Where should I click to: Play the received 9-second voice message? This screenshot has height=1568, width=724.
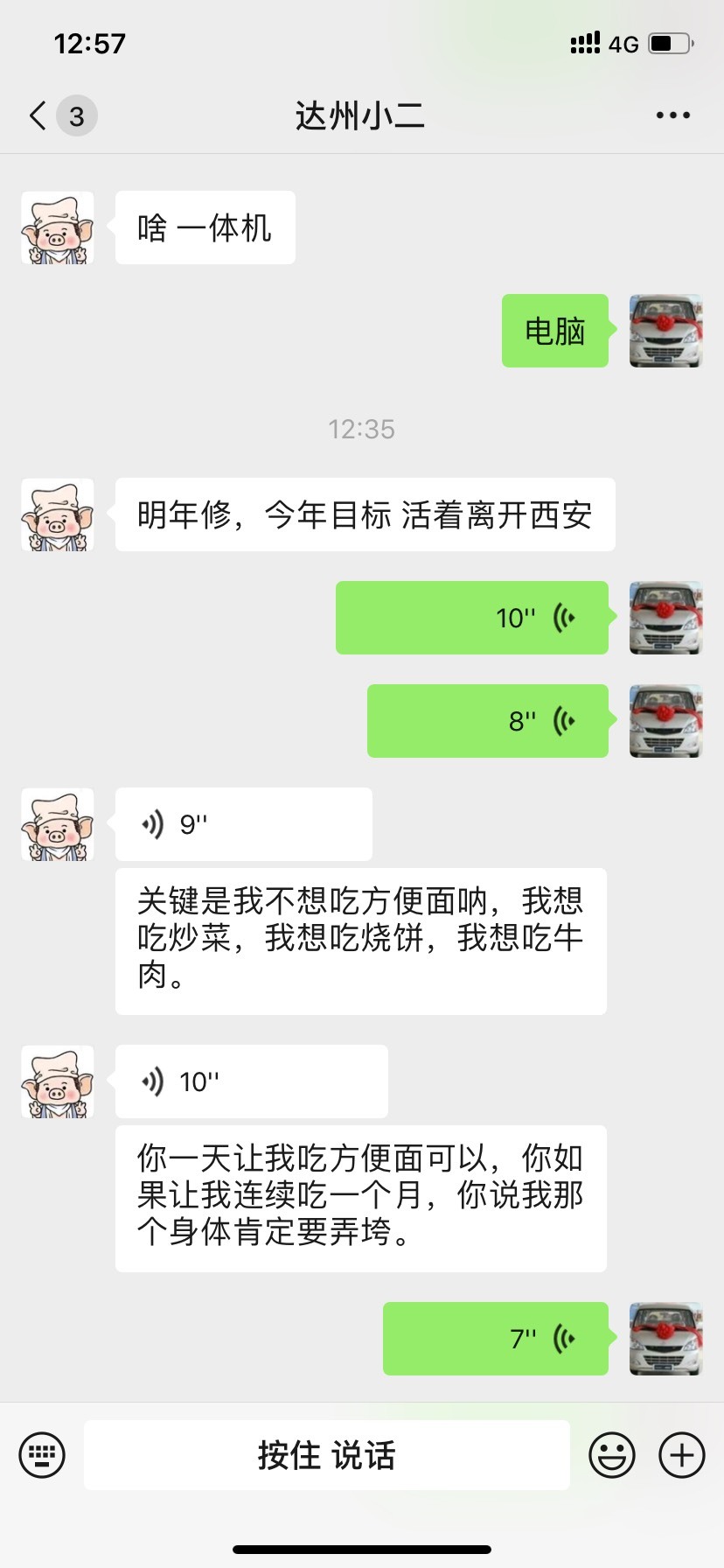click(244, 824)
